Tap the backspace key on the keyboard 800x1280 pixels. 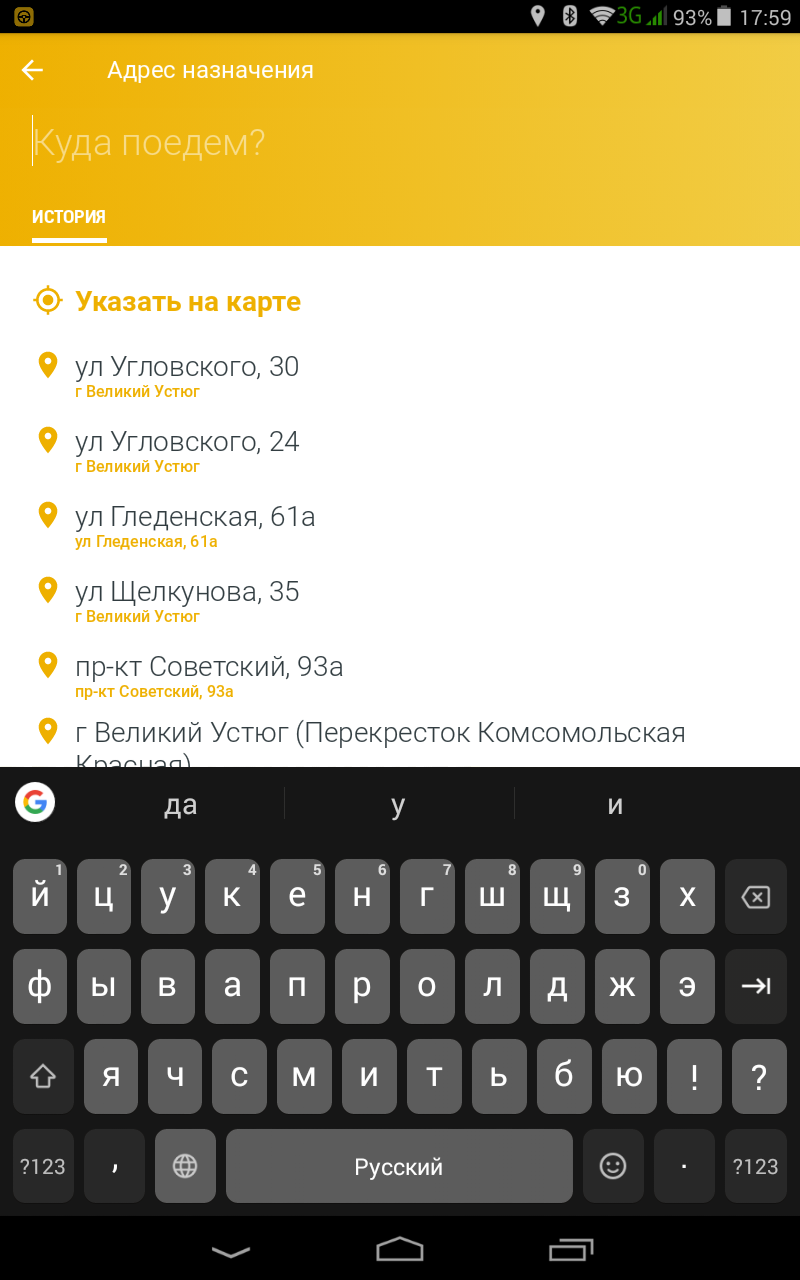click(x=756, y=896)
